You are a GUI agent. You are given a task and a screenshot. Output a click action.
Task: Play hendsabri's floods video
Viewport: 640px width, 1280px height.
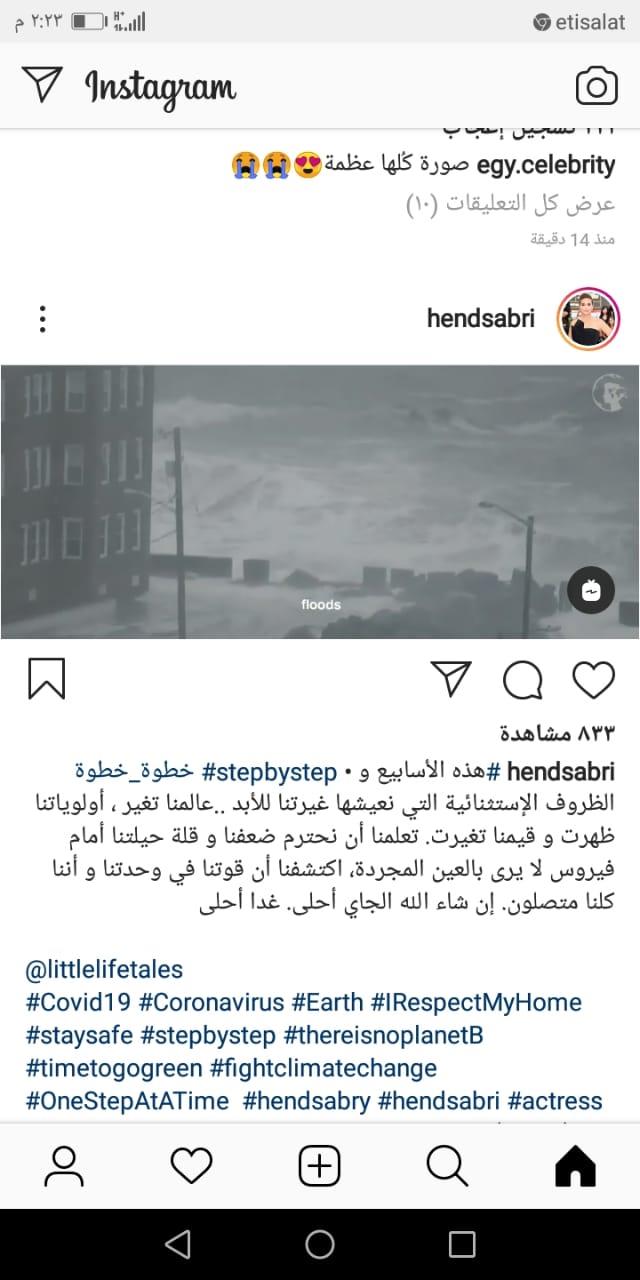point(320,500)
